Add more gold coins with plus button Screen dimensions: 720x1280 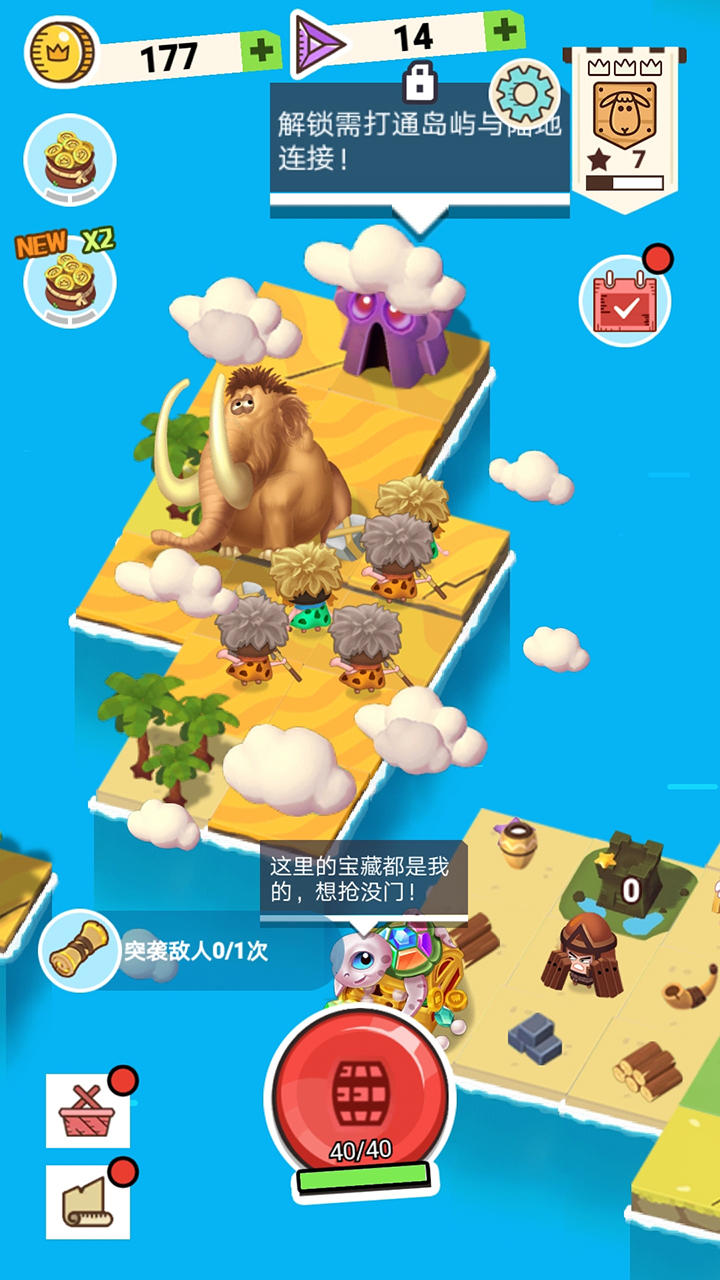click(261, 50)
